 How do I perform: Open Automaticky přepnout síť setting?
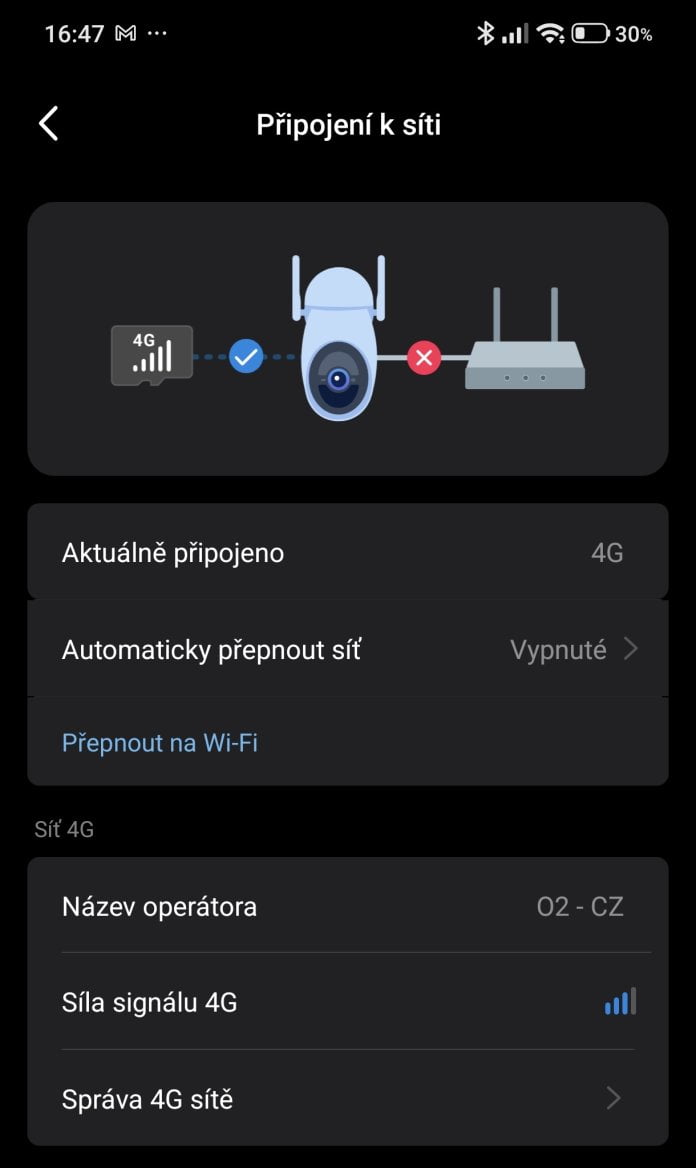pos(347,650)
